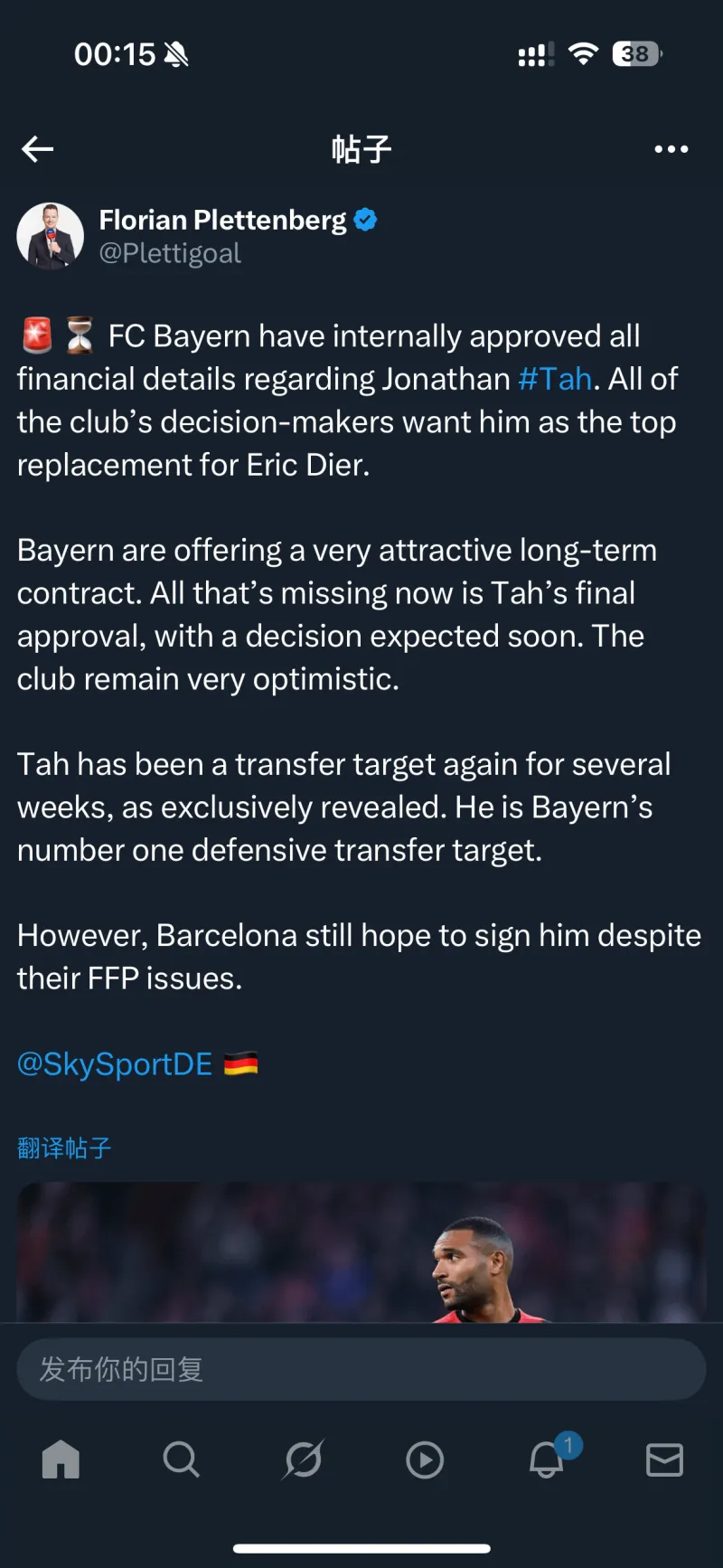
Task: Open the Grok tab
Action: click(303, 1459)
